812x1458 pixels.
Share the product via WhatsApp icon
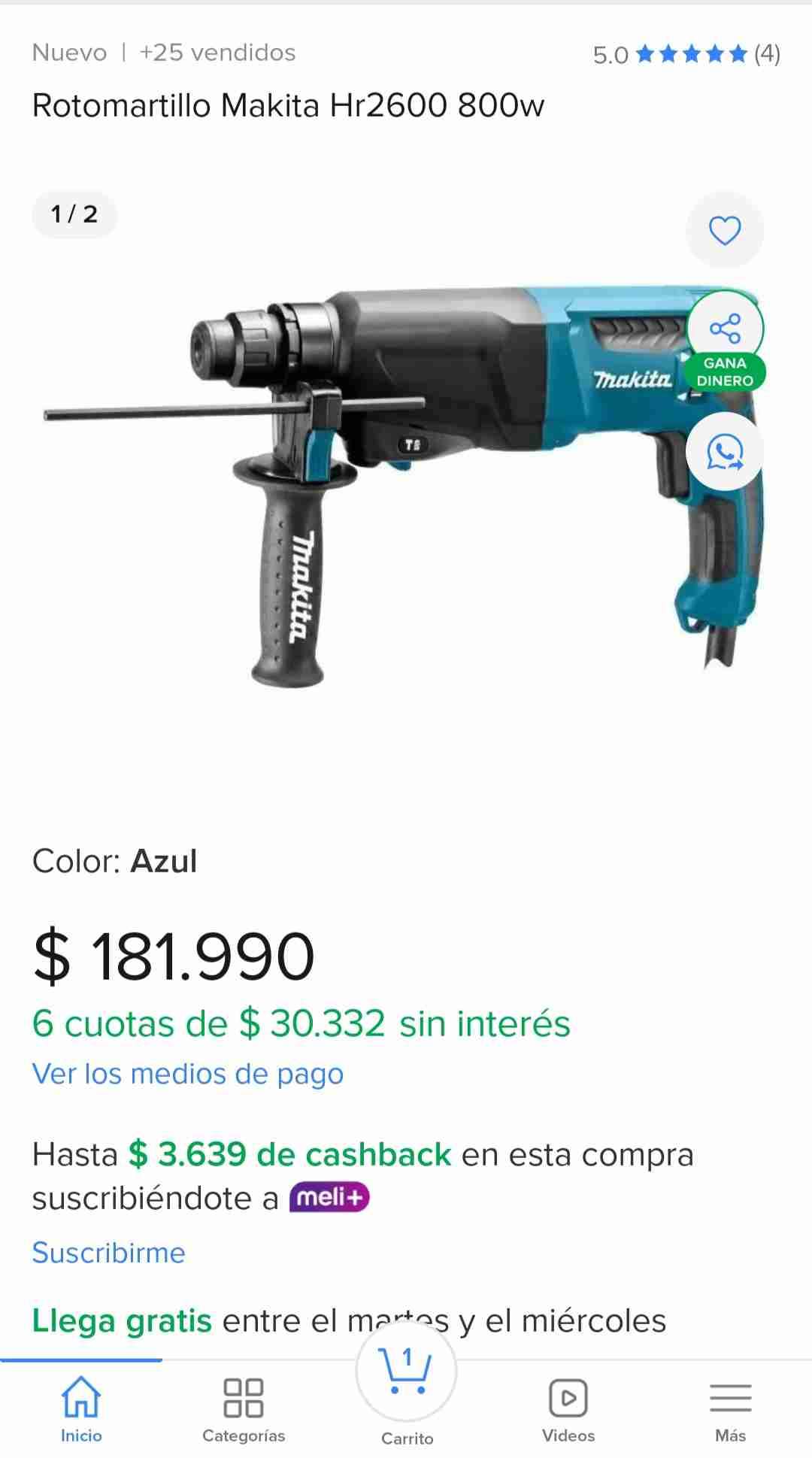pos(725,451)
